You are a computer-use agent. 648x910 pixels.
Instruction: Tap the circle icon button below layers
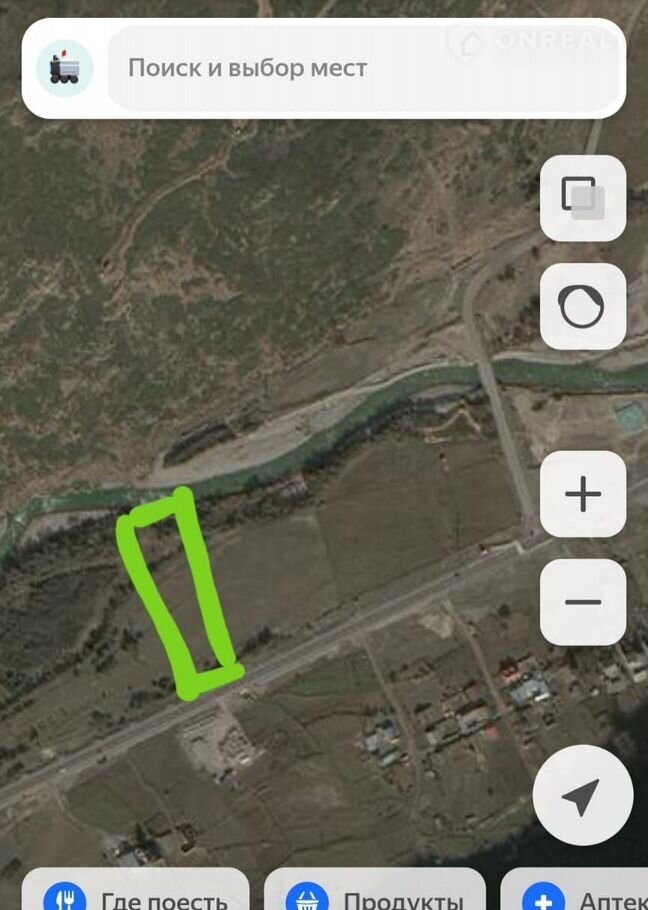pos(583,306)
